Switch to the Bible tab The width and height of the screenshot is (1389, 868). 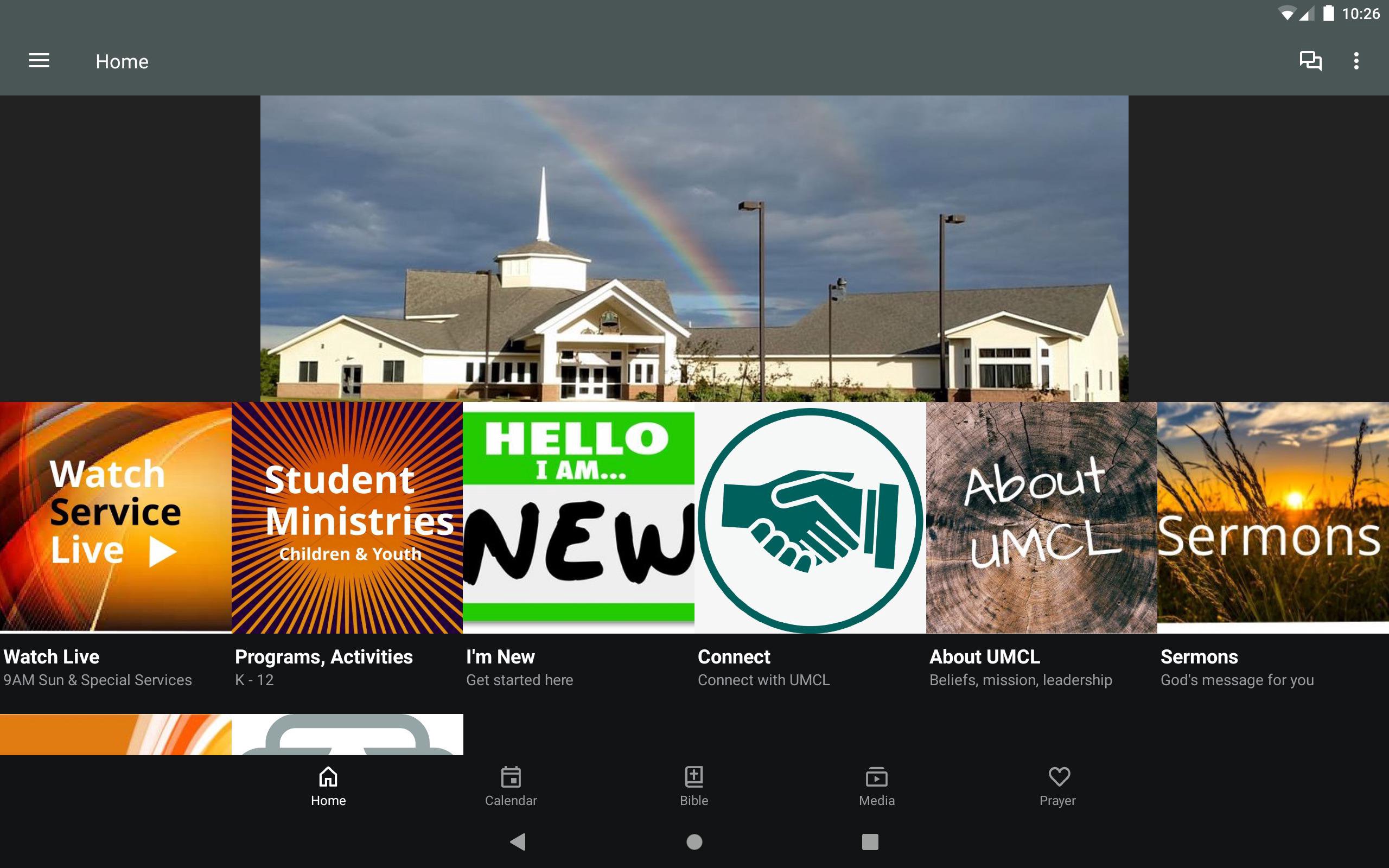point(694,786)
